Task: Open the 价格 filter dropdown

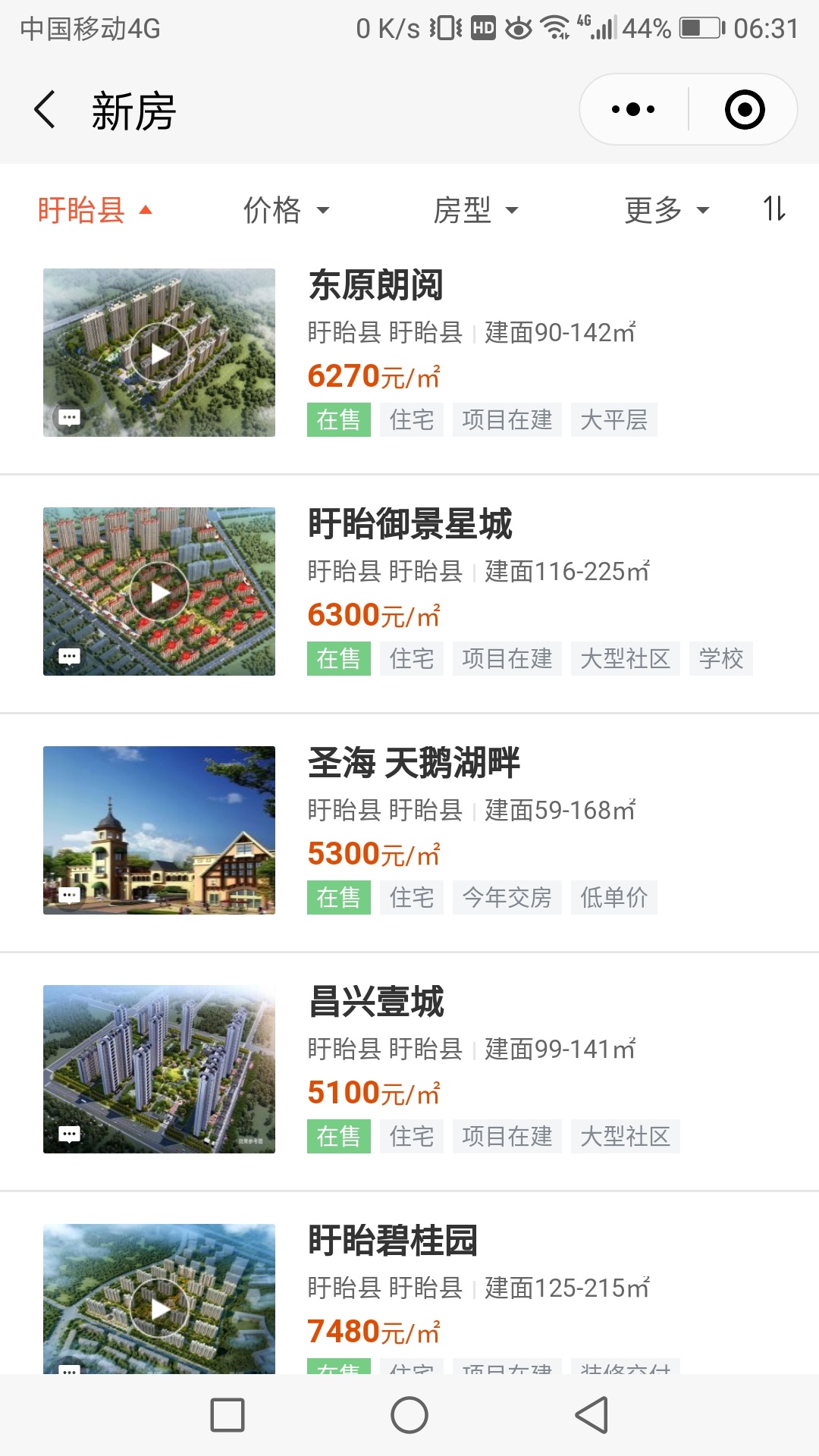Action: coord(286,210)
